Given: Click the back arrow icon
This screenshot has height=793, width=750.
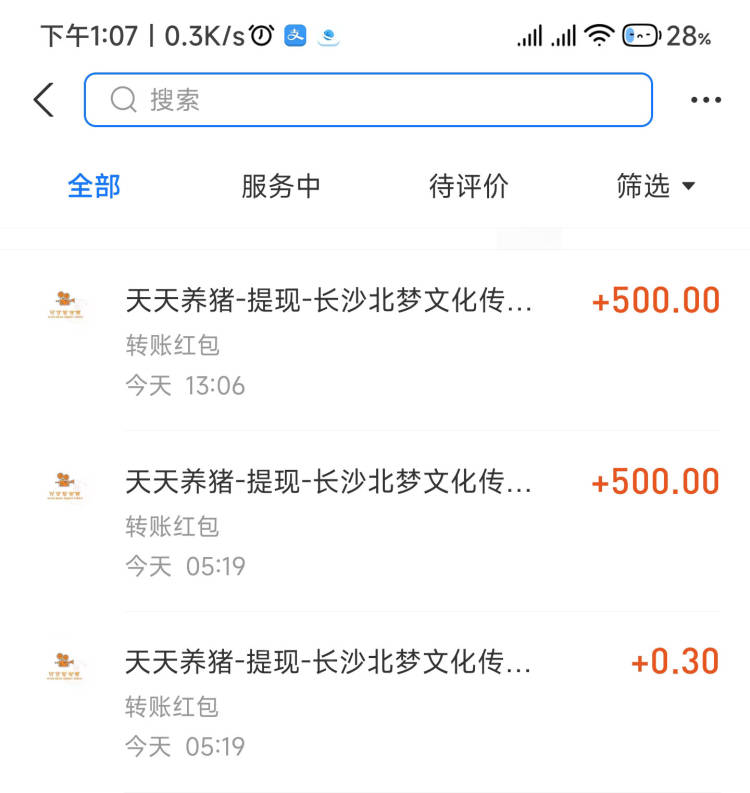Looking at the screenshot, I should pyautogui.click(x=42, y=99).
